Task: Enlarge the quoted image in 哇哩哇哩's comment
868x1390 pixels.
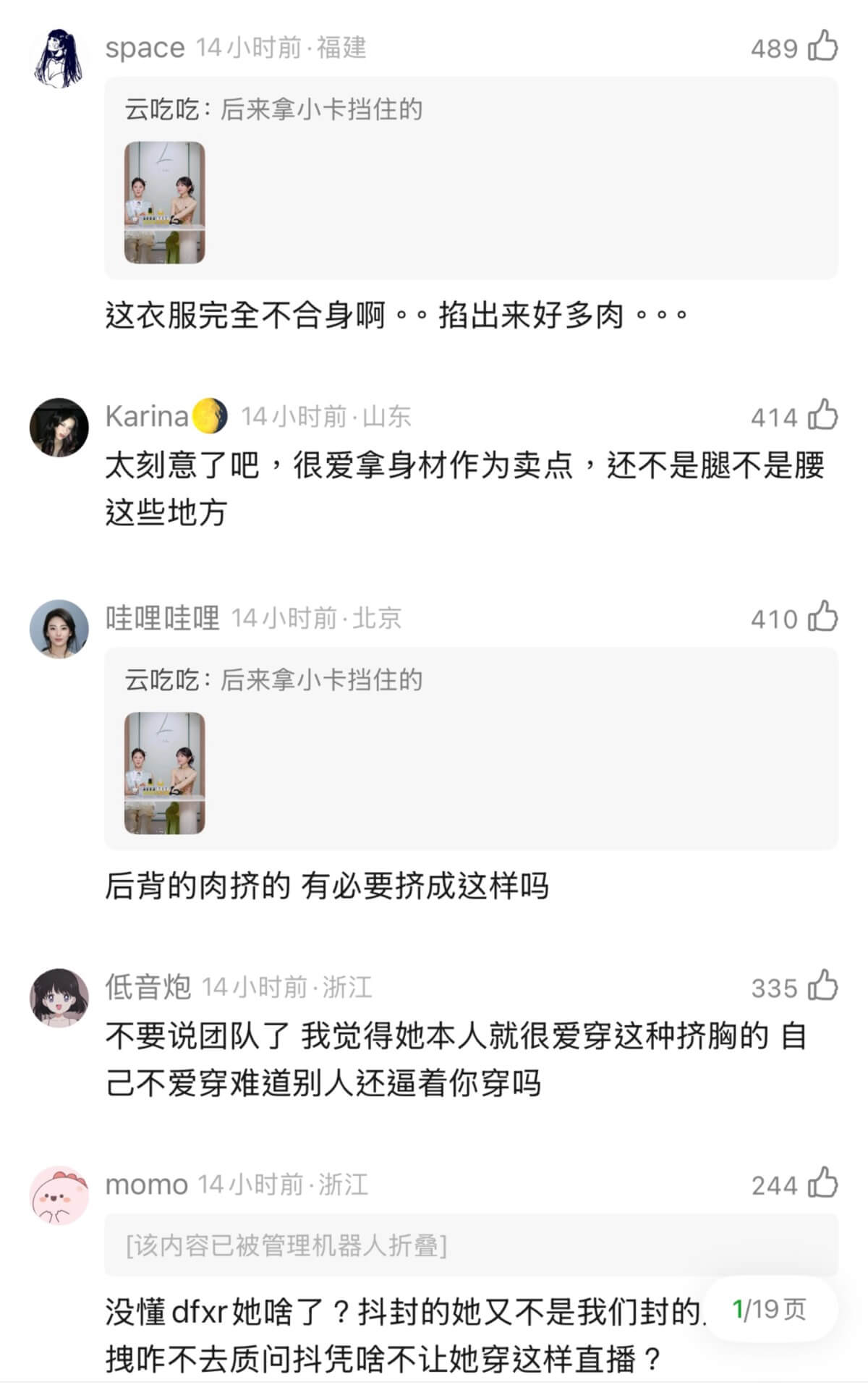Action: click(x=165, y=773)
